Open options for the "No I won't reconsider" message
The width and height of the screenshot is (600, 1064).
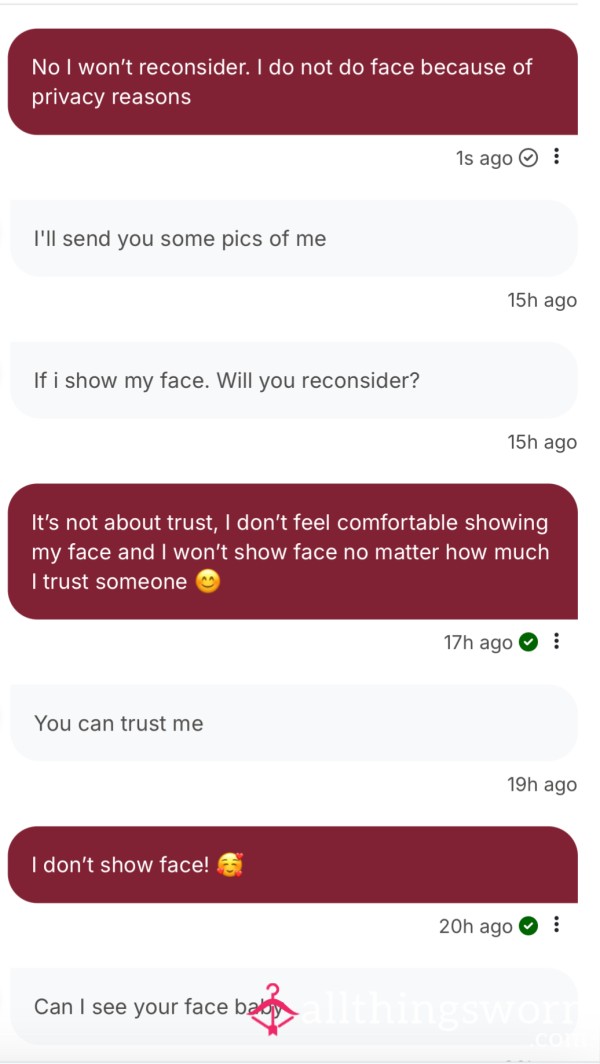point(557,157)
